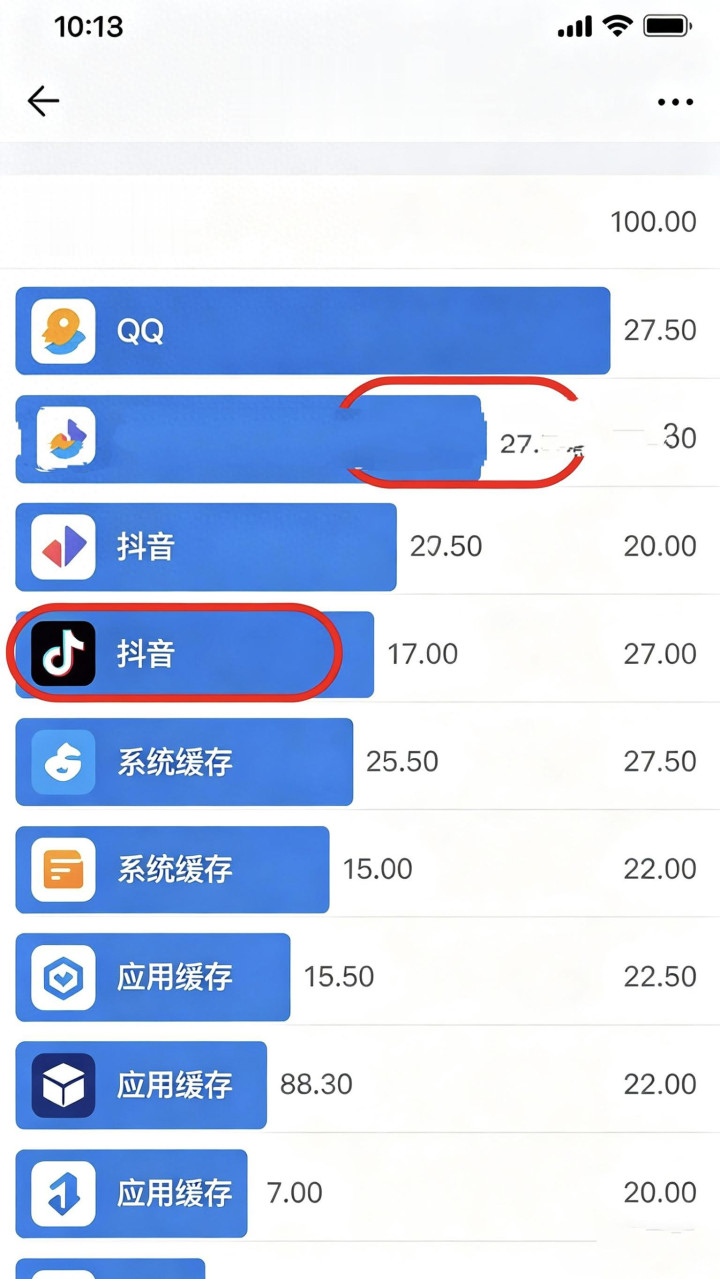
Task: Open the three-dot overflow menu
Action: point(675,102)
